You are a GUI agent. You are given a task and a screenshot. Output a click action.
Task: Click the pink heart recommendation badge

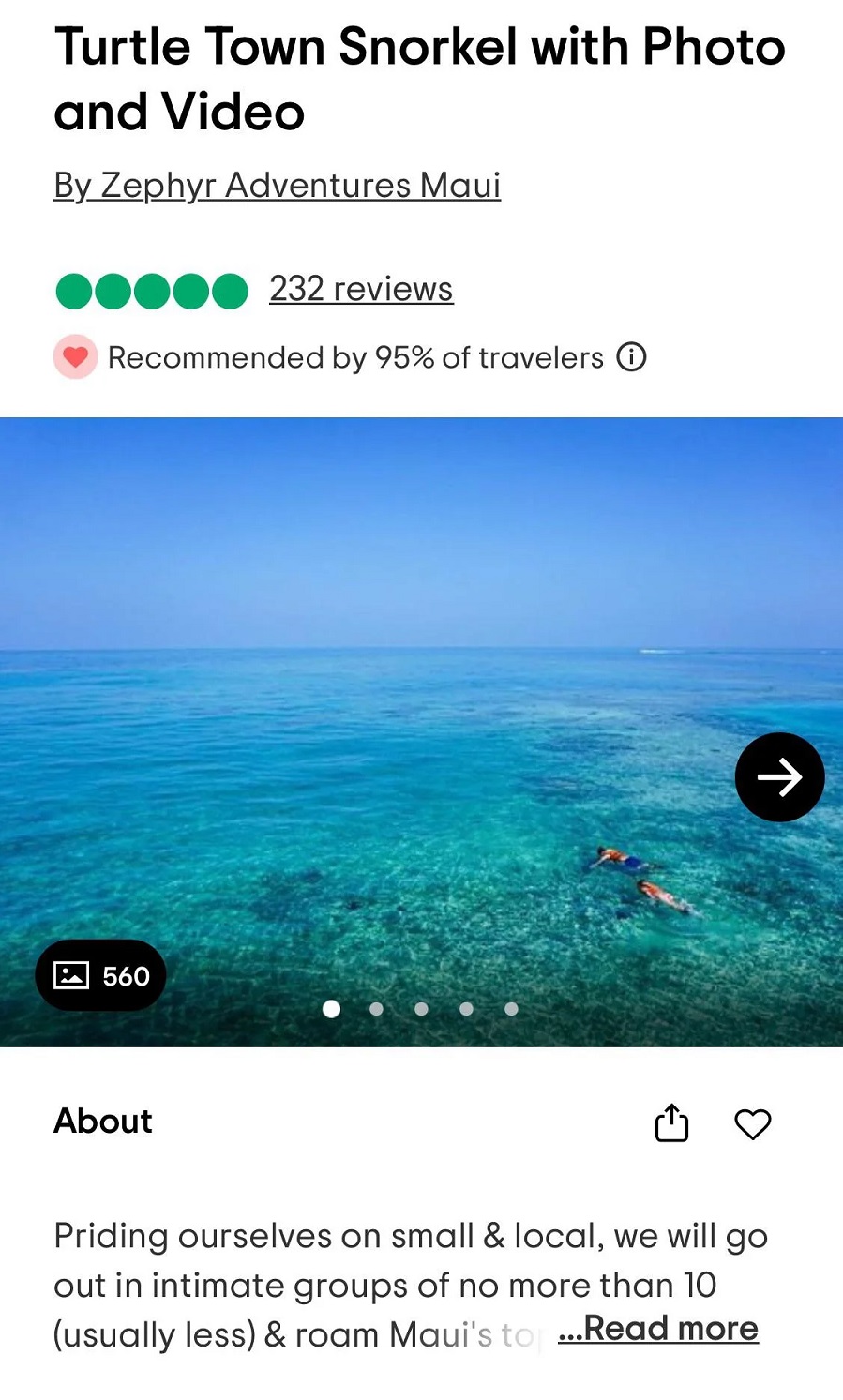click(75, 357)
